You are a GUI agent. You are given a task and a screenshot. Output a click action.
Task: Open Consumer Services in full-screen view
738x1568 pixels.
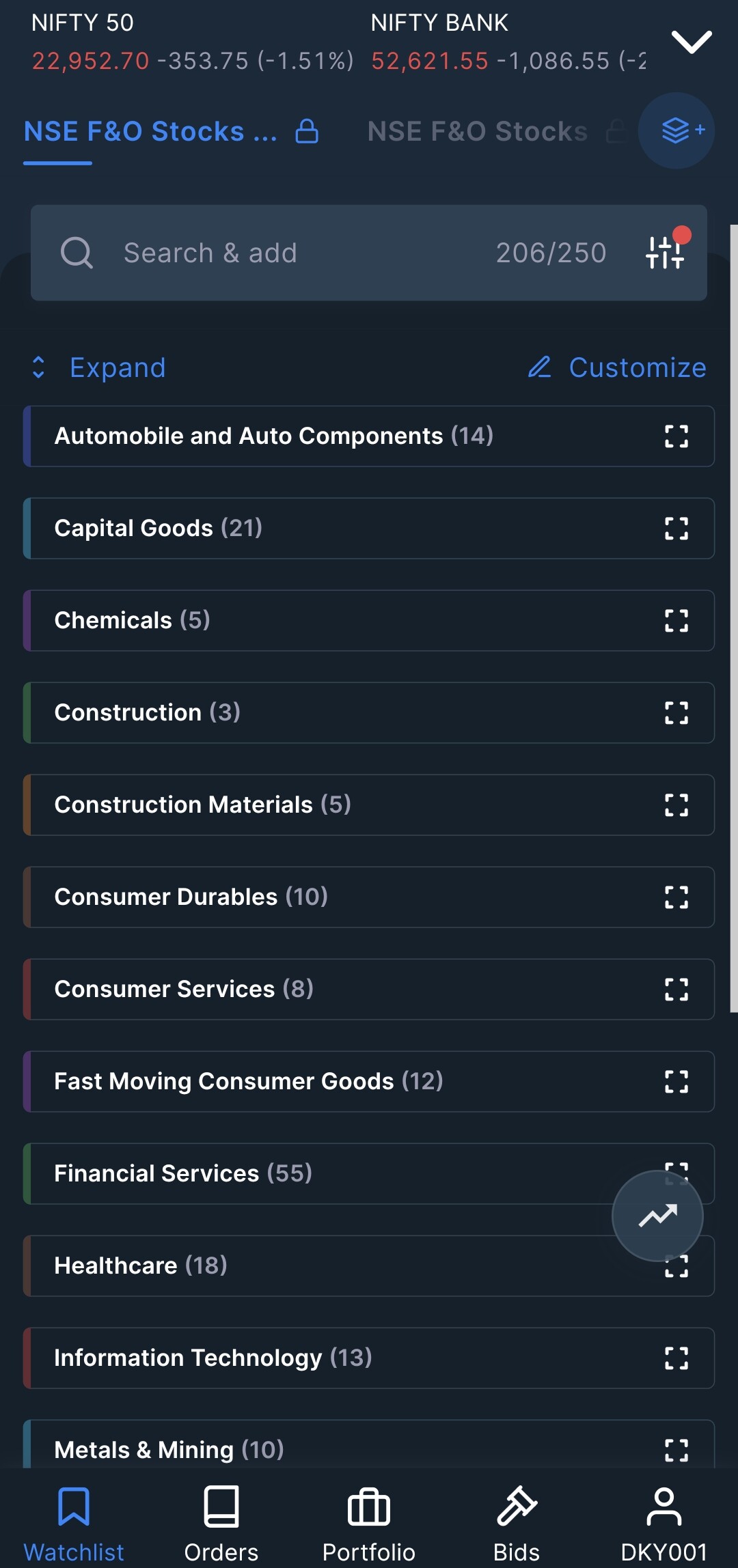coord(676,990)
